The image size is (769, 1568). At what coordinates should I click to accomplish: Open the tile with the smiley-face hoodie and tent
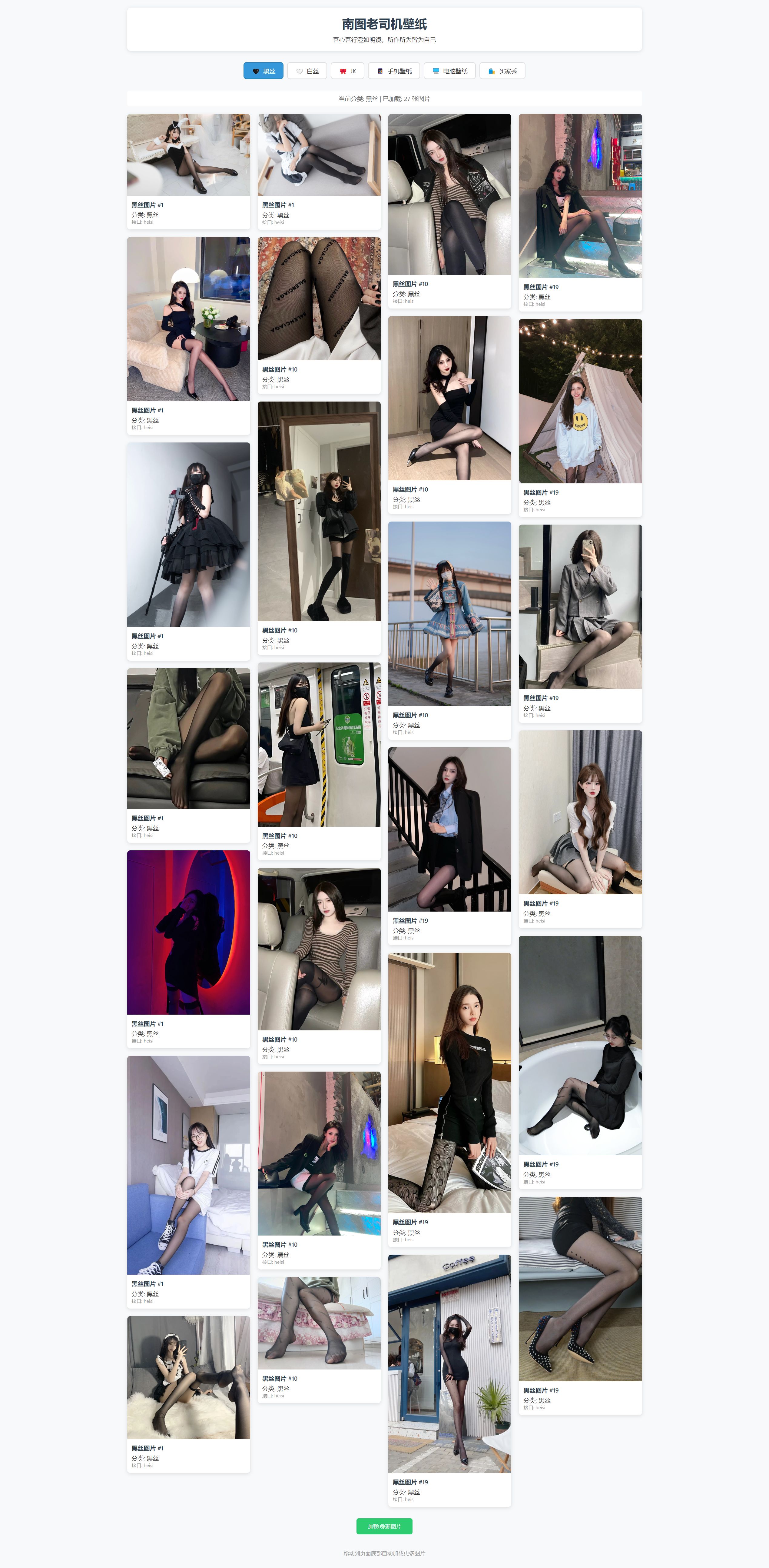tap(580, 401)
